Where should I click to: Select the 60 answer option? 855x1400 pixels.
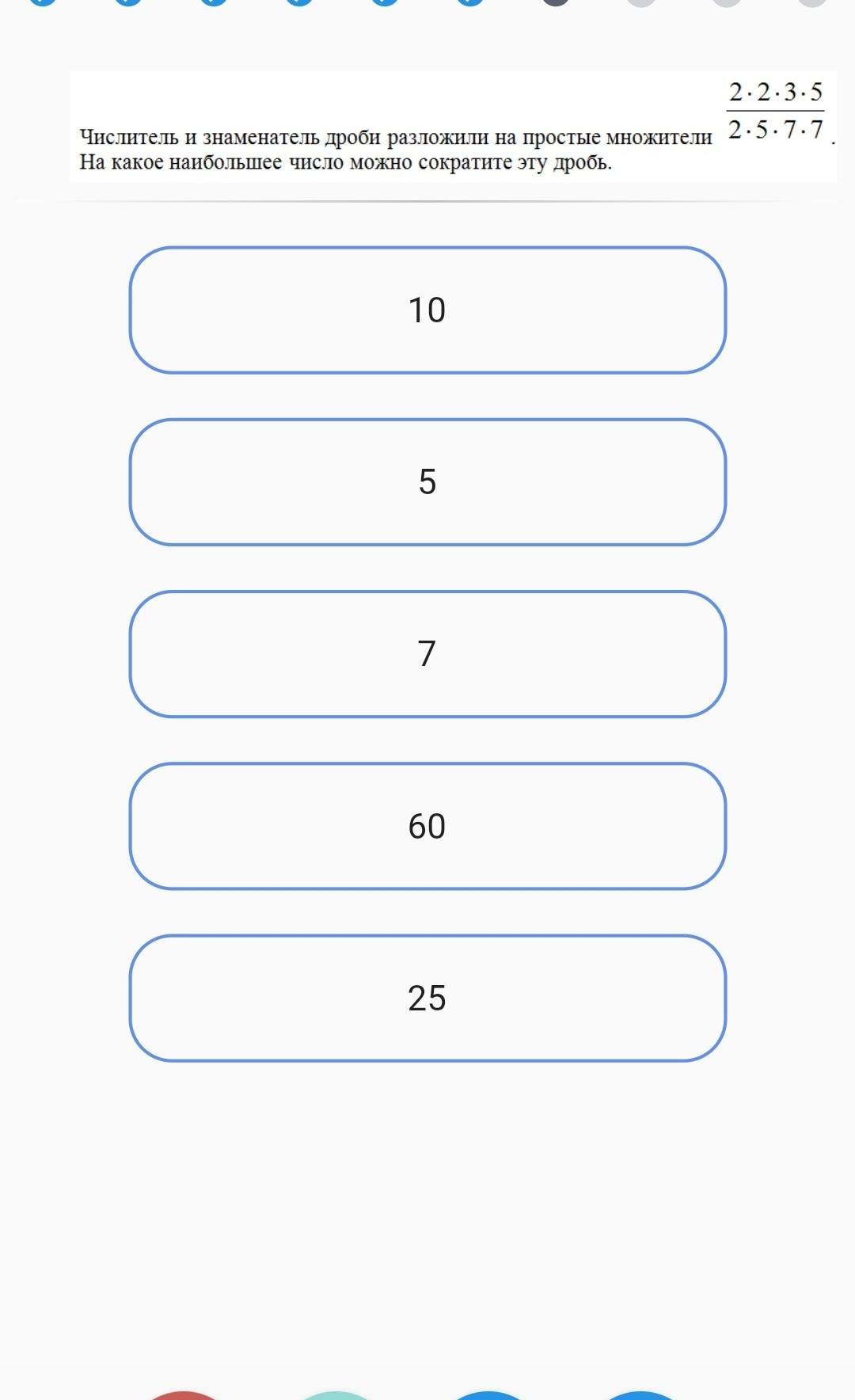coord(427,826)
